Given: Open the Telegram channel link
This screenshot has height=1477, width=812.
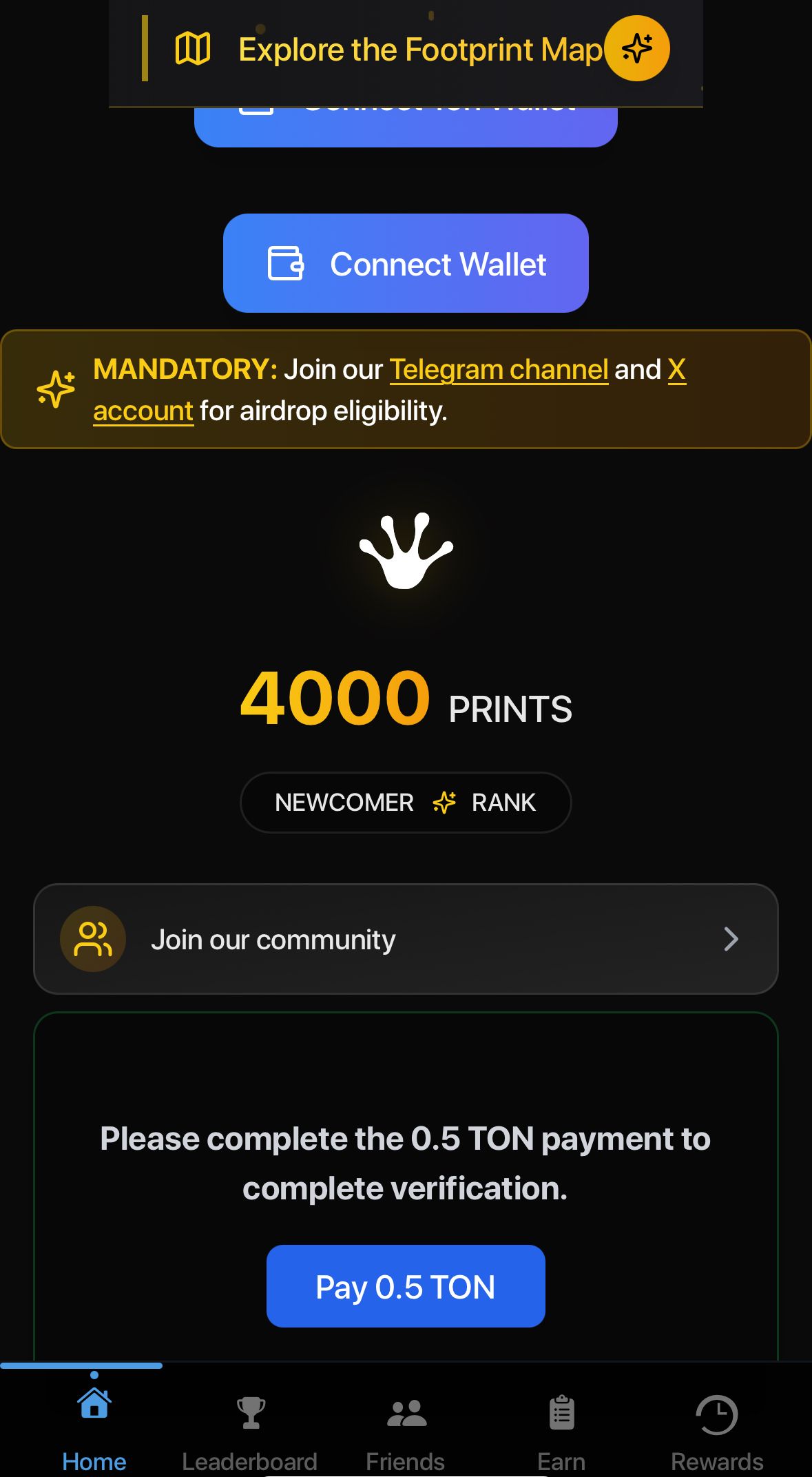Looking at the screenshot, I should coord(499,369).
